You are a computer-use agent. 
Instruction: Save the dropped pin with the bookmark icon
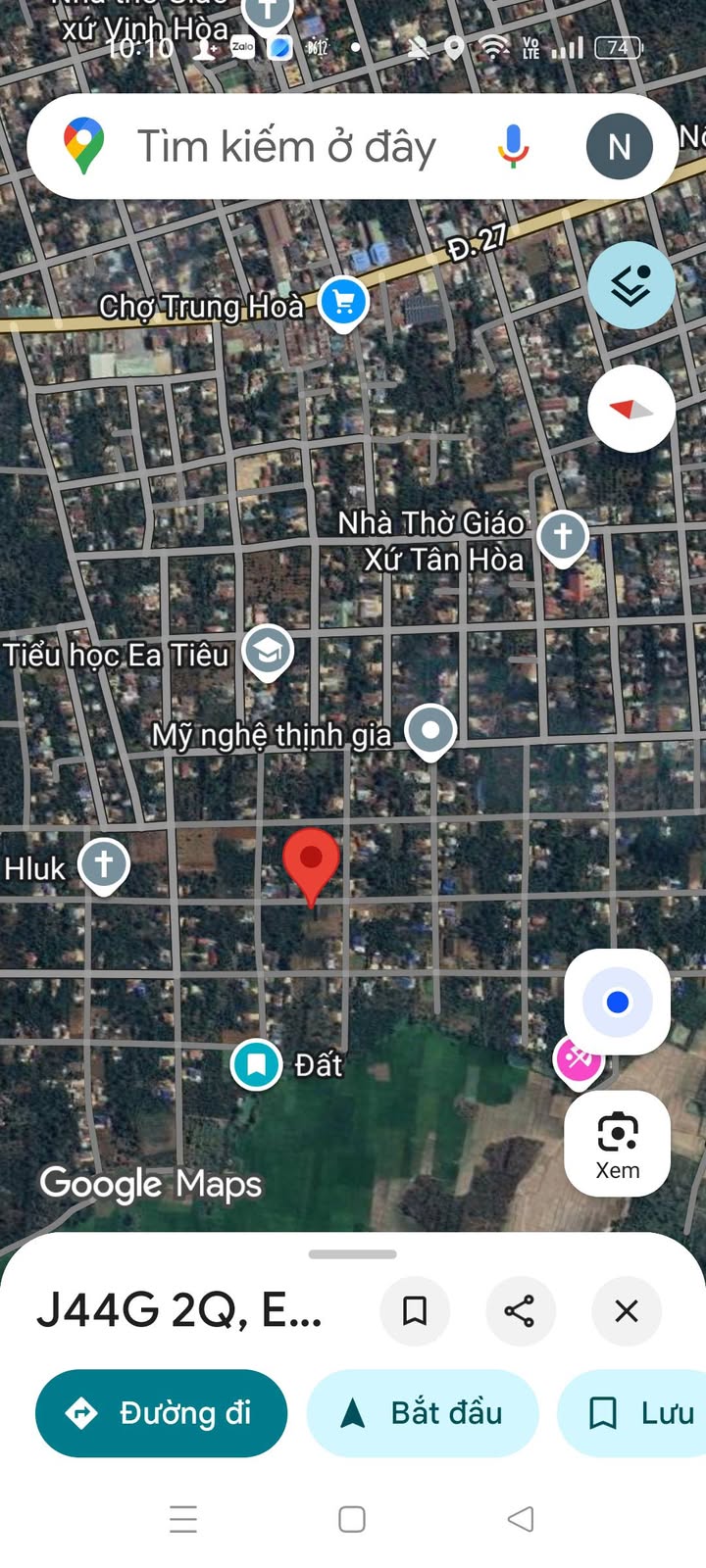pos(415,1310)
